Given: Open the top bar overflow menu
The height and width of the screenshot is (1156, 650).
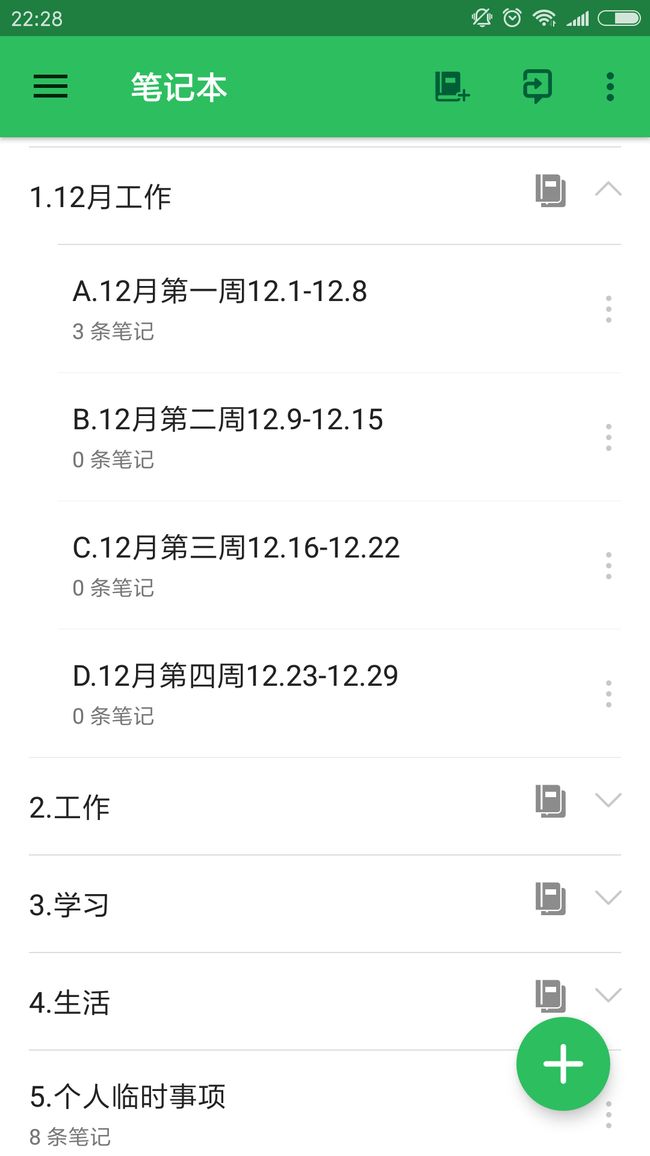Looking at the screenshot, I should 609,87.
